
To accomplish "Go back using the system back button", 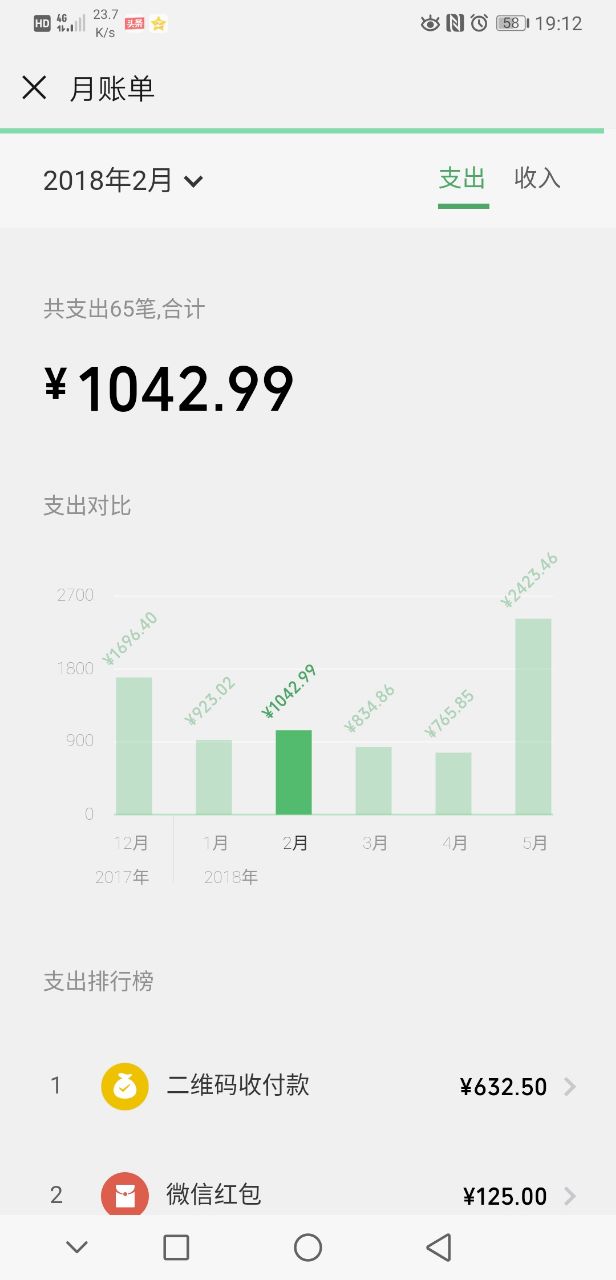I will pyautogui.click(x=438, y=1247).
